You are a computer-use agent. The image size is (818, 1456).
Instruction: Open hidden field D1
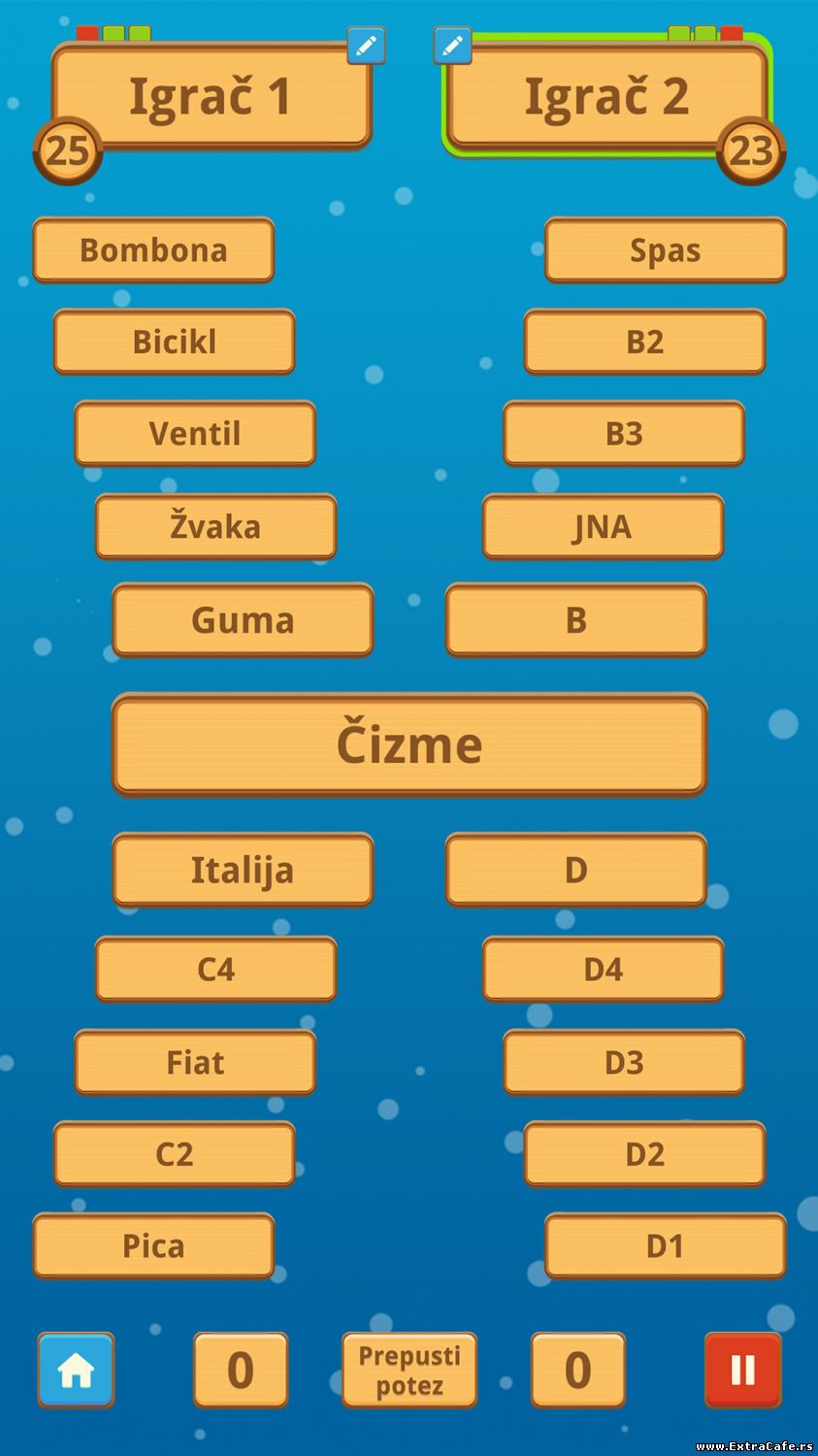[665, 1245]
